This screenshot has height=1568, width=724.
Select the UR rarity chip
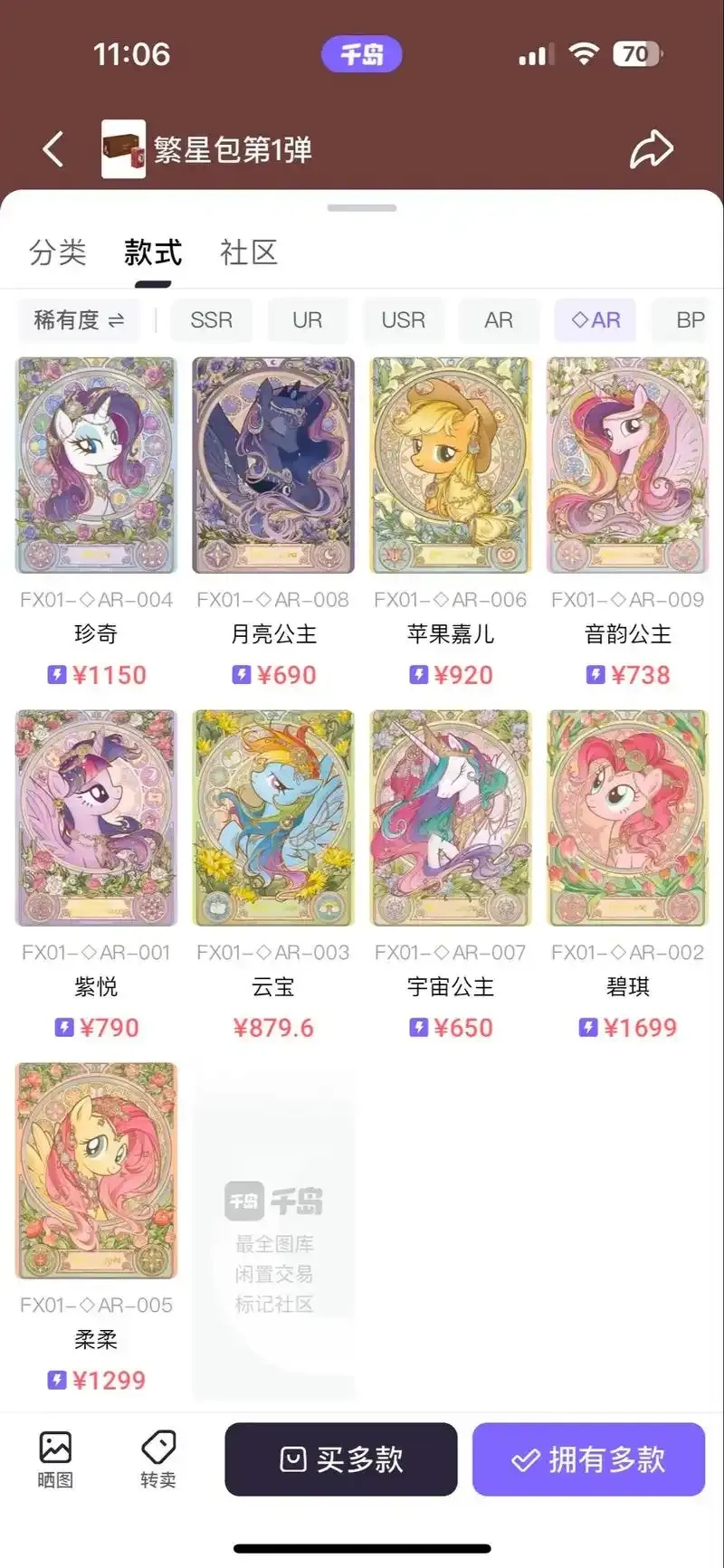(x=308, y=320)
